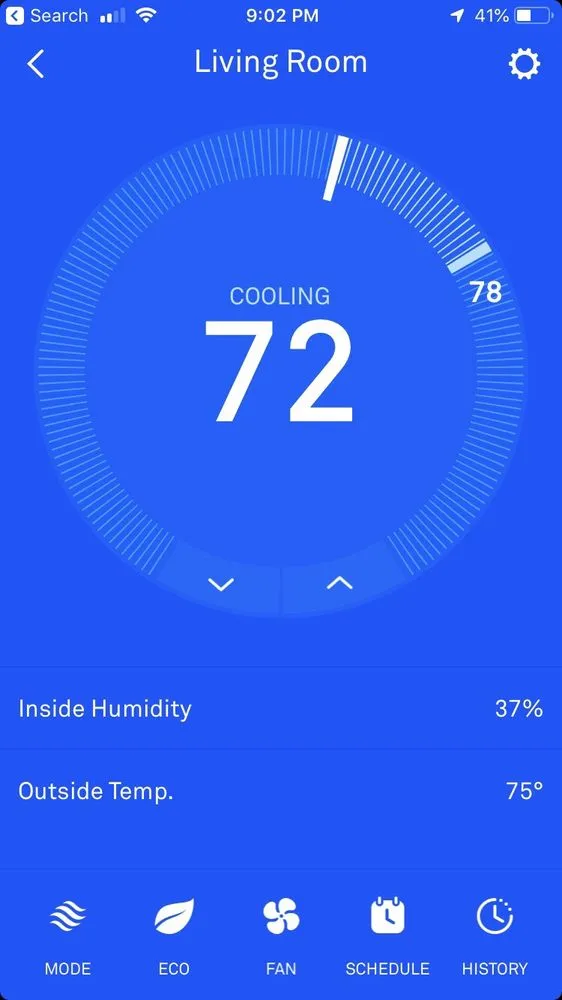Go back from Living Room screen
Viewport: 562px width, 1000px height.
pyautogui.click(x=36, y=64)
